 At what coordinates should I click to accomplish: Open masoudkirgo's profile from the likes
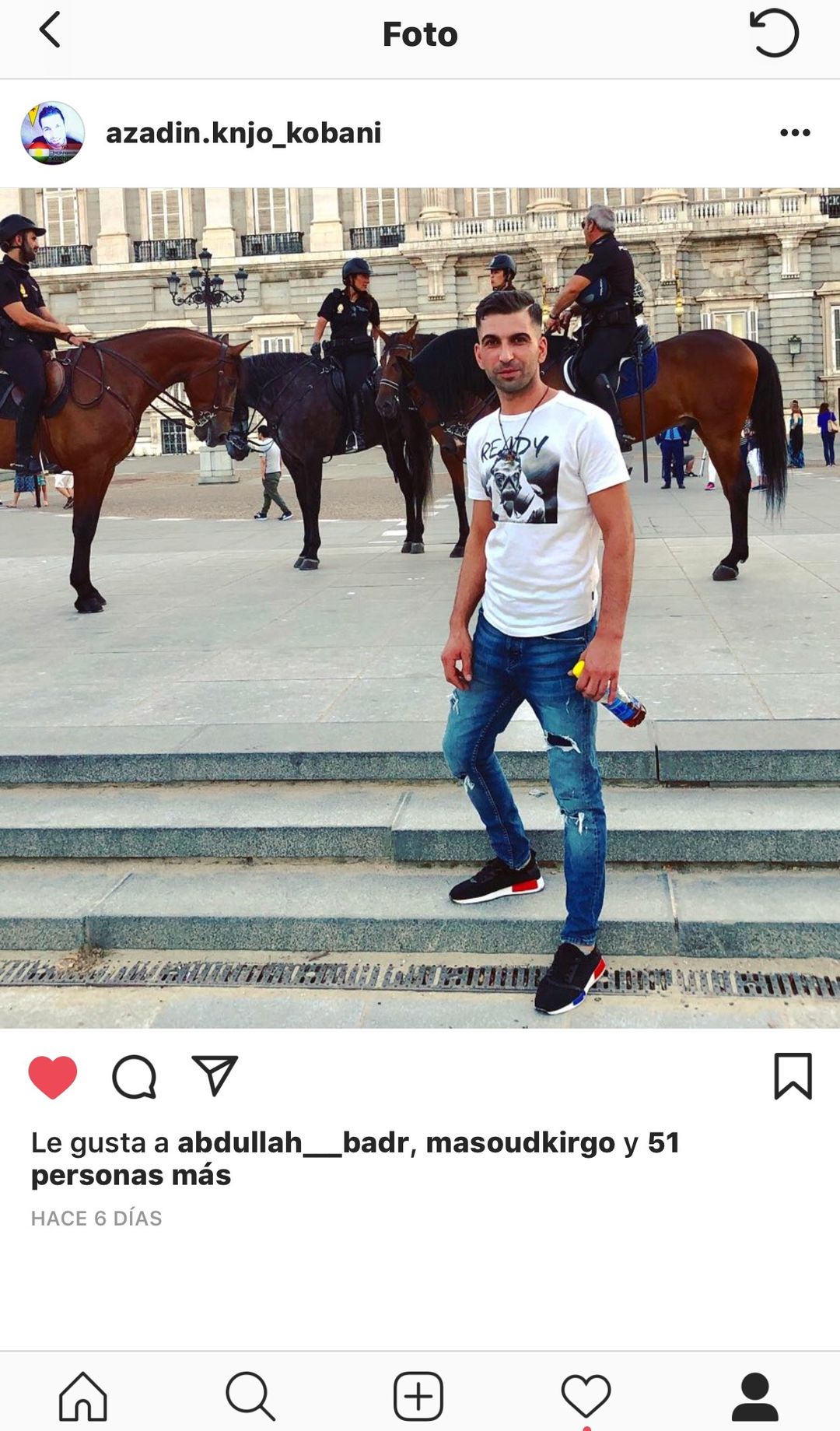click(x=520, y=1142)
